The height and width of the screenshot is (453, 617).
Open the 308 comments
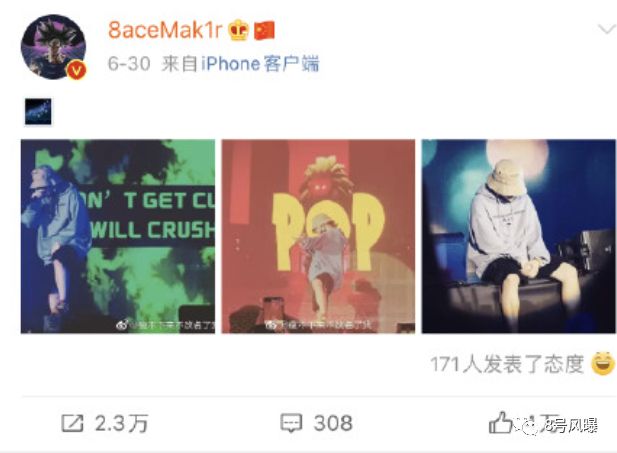[316, 423]
